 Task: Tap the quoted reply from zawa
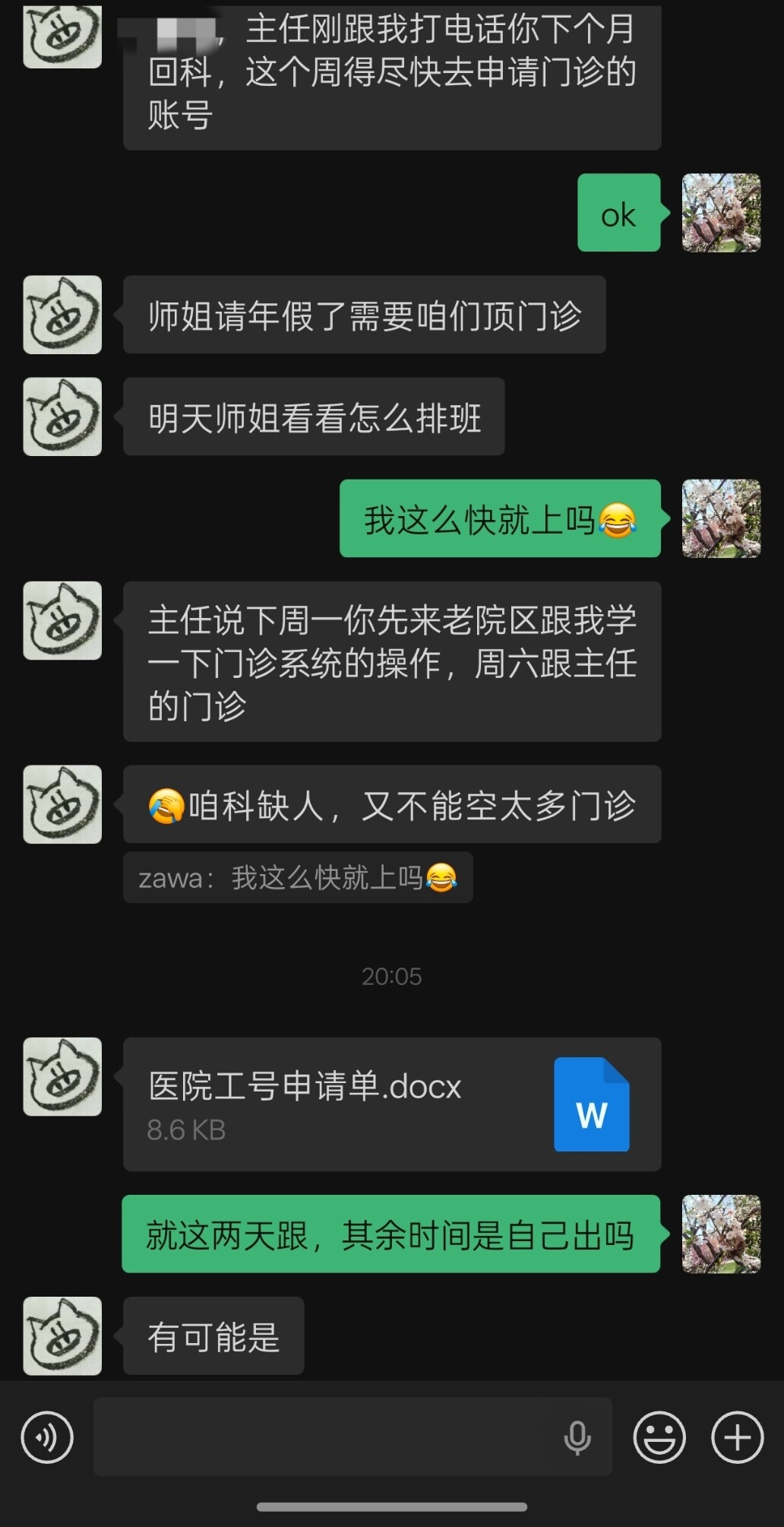tap(298, 878)
